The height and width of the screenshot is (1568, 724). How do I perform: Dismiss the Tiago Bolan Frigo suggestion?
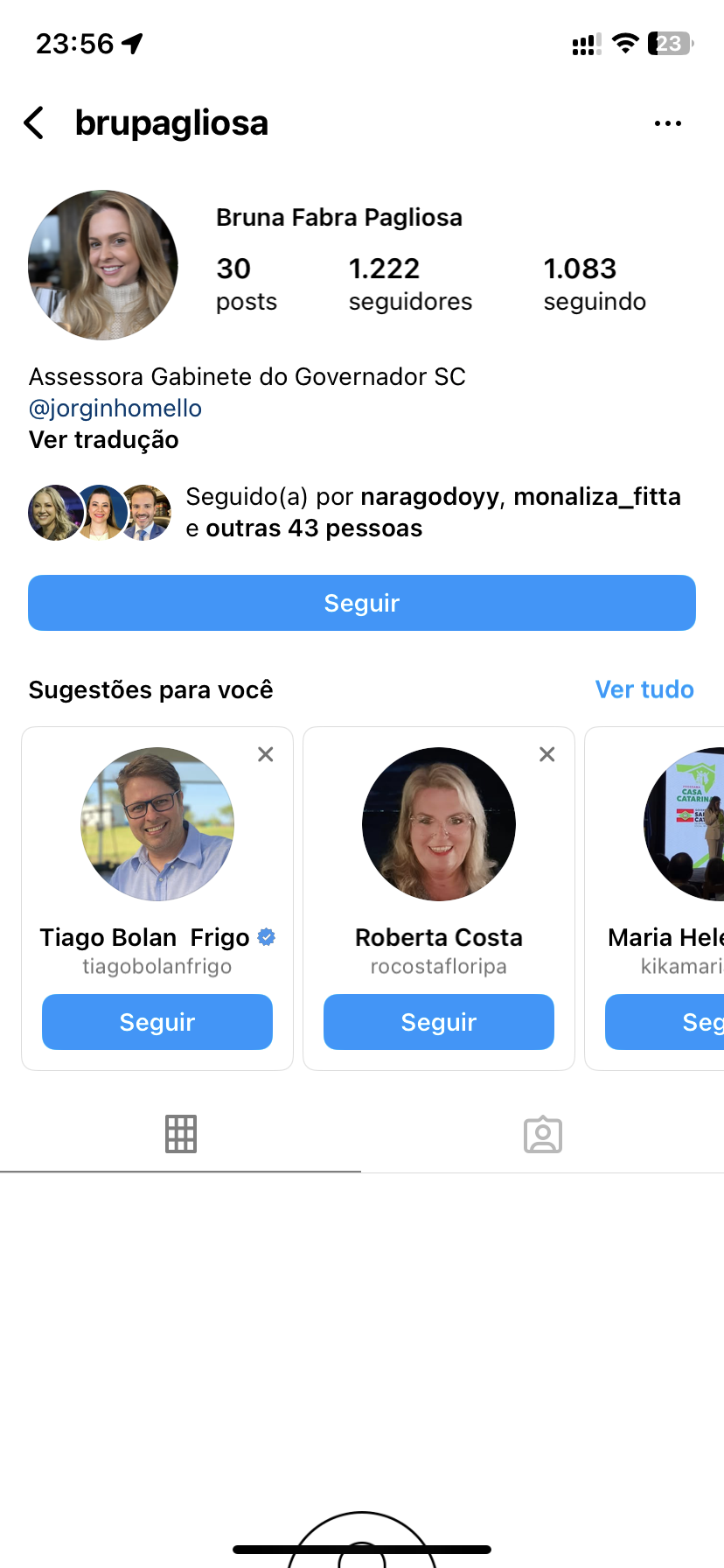coord(266,754)
